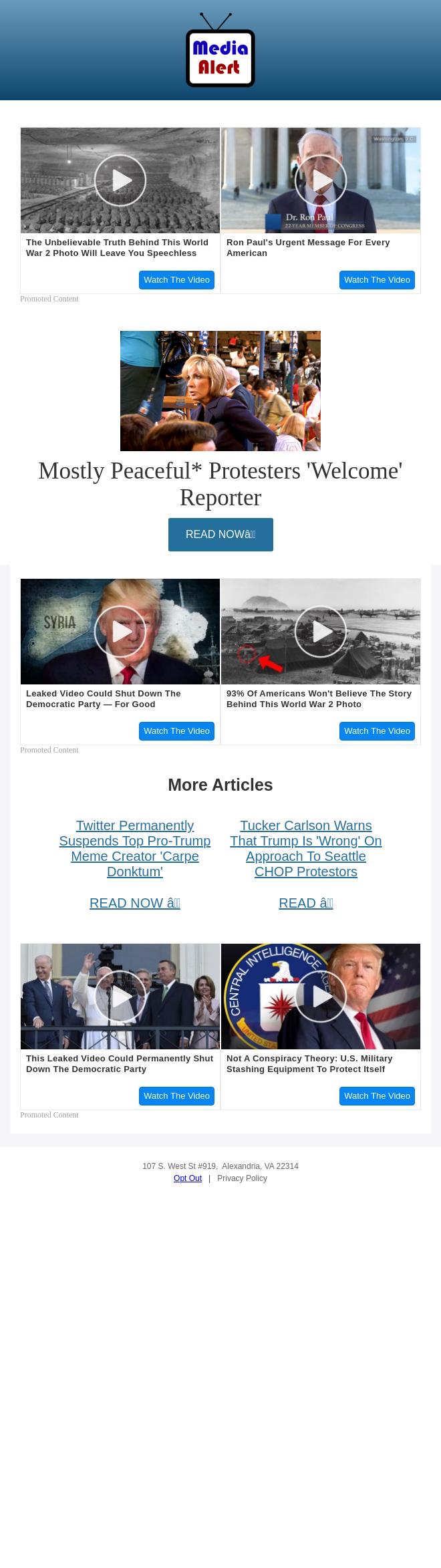Watch the 93% Of Americans video
The height and width of the screenshot is (1568, 441).
(377, 731)
